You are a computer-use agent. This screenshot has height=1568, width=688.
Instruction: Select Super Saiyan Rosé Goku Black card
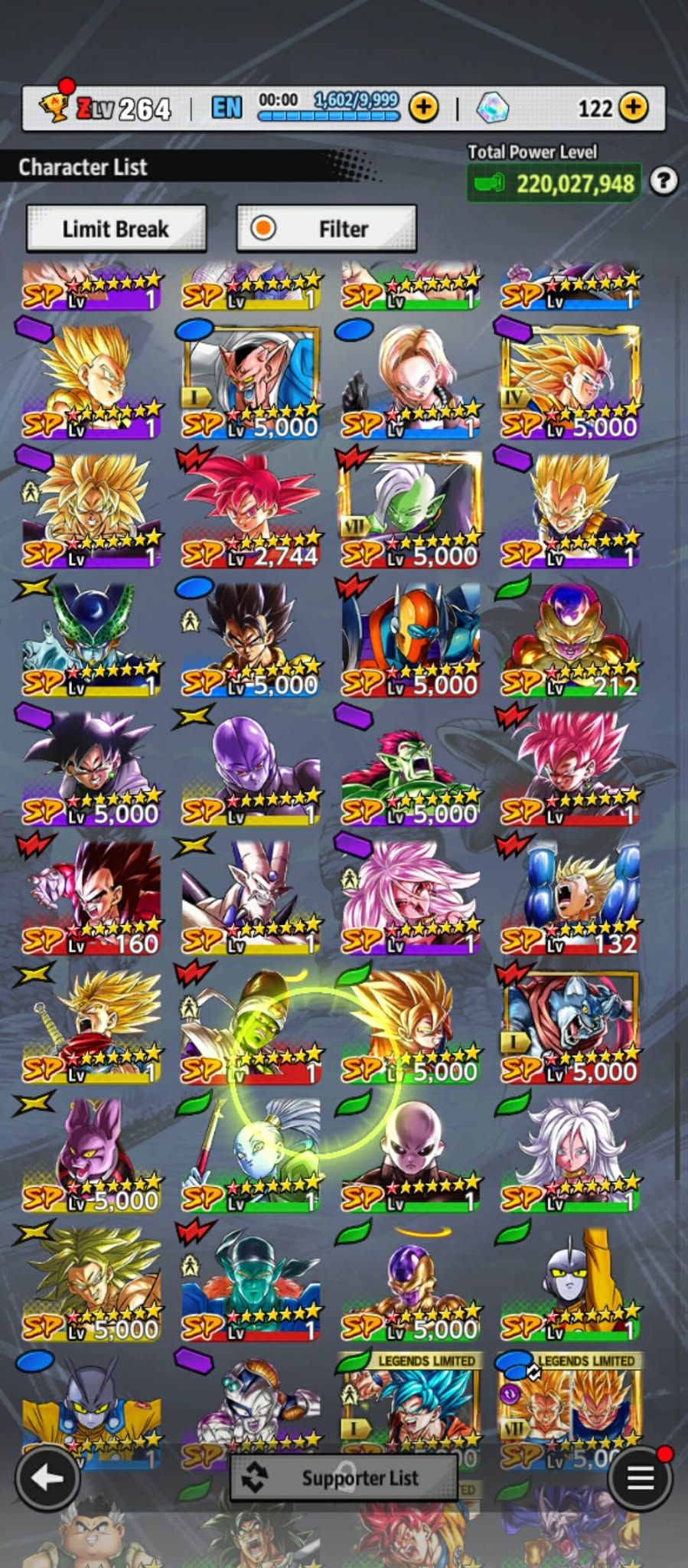coord(569,767)
